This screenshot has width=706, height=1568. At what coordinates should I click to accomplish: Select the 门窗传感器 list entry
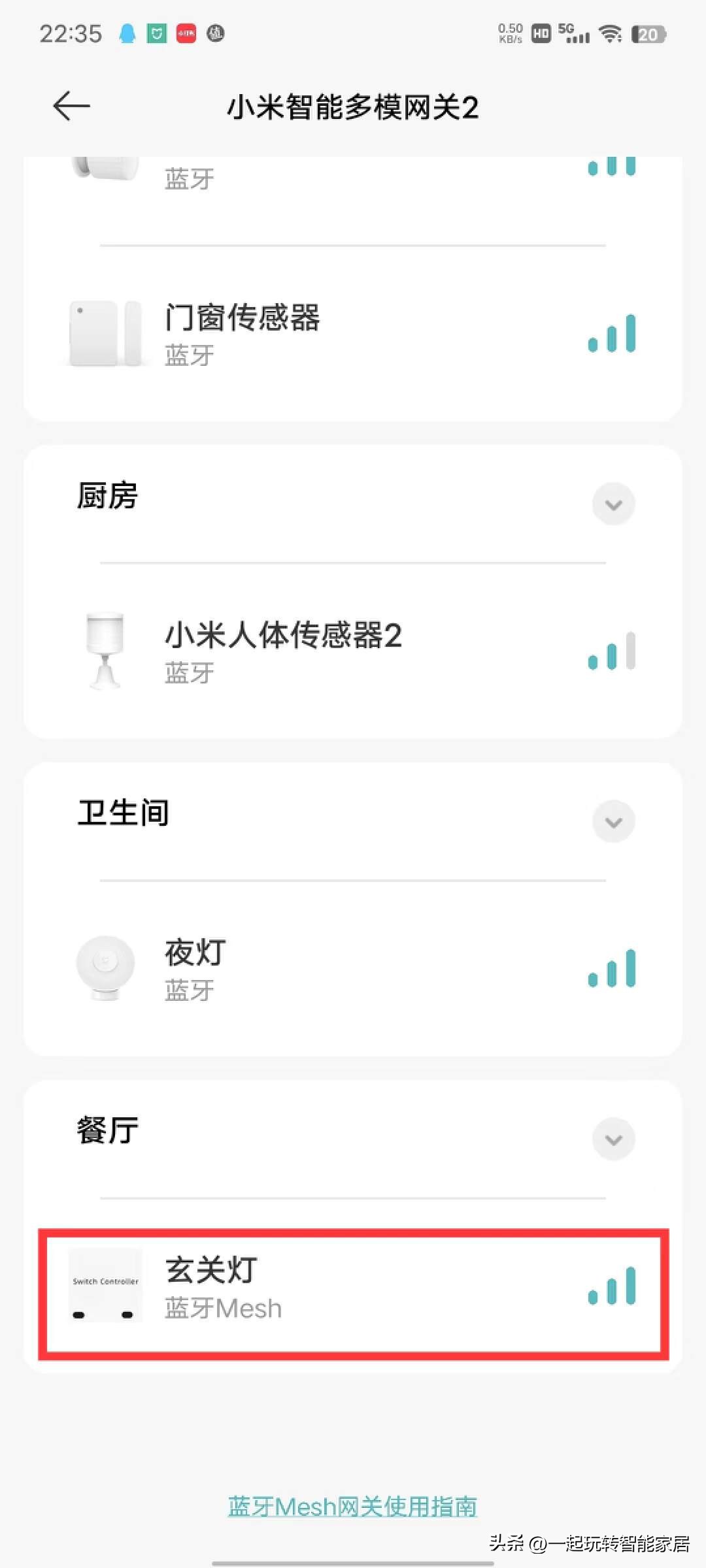[353, 333]
